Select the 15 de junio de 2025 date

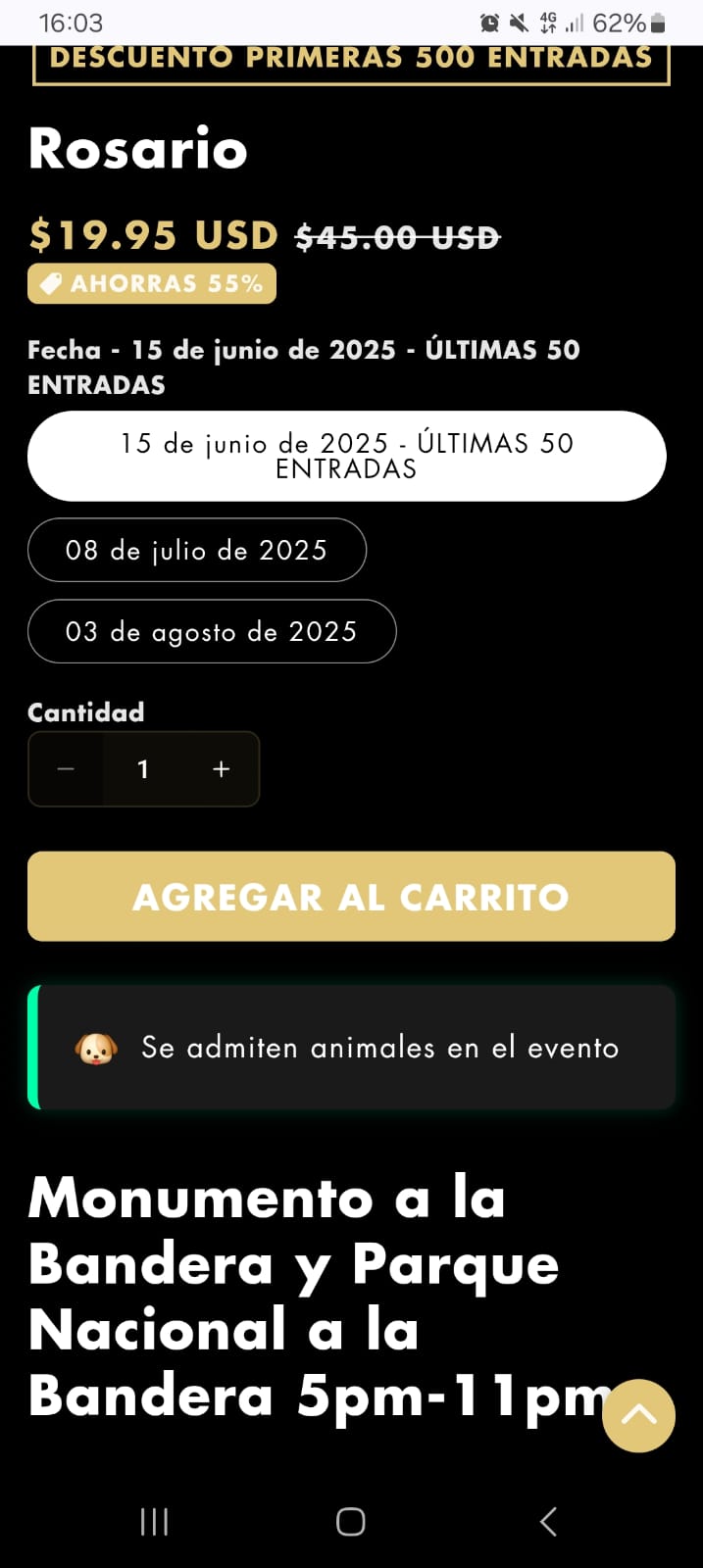coord(346,456)
